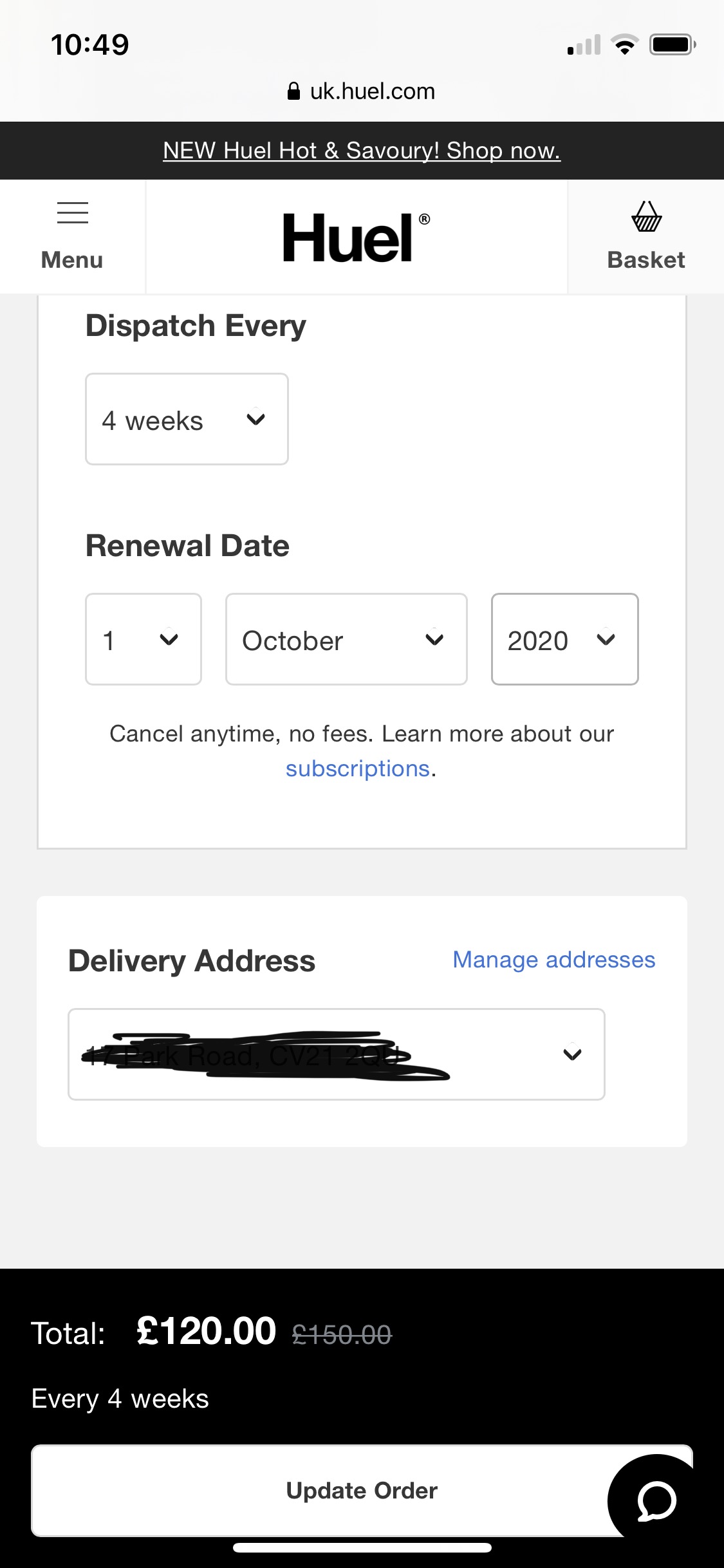Select a different month from October dropdown
Viewport: 724px width, 1568px height.
(346, 639)
